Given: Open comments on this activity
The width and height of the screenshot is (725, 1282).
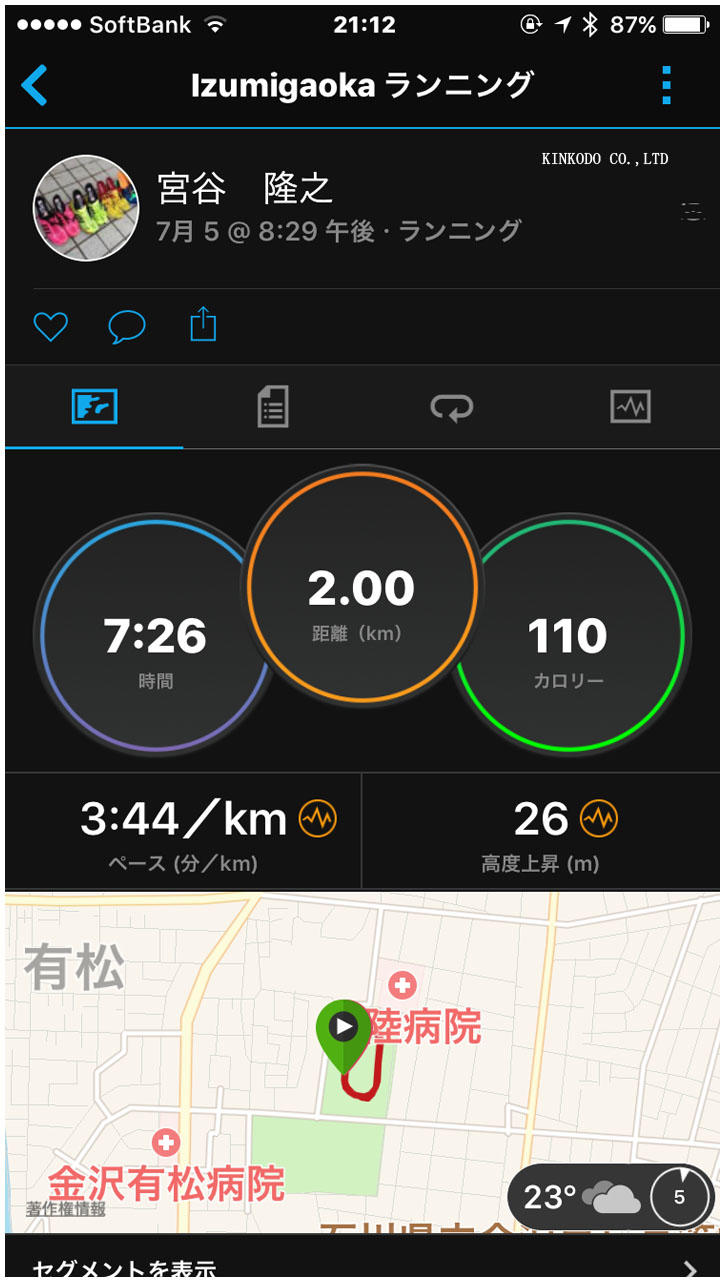Looking at the screenshot, I should [x=127, y=326].
